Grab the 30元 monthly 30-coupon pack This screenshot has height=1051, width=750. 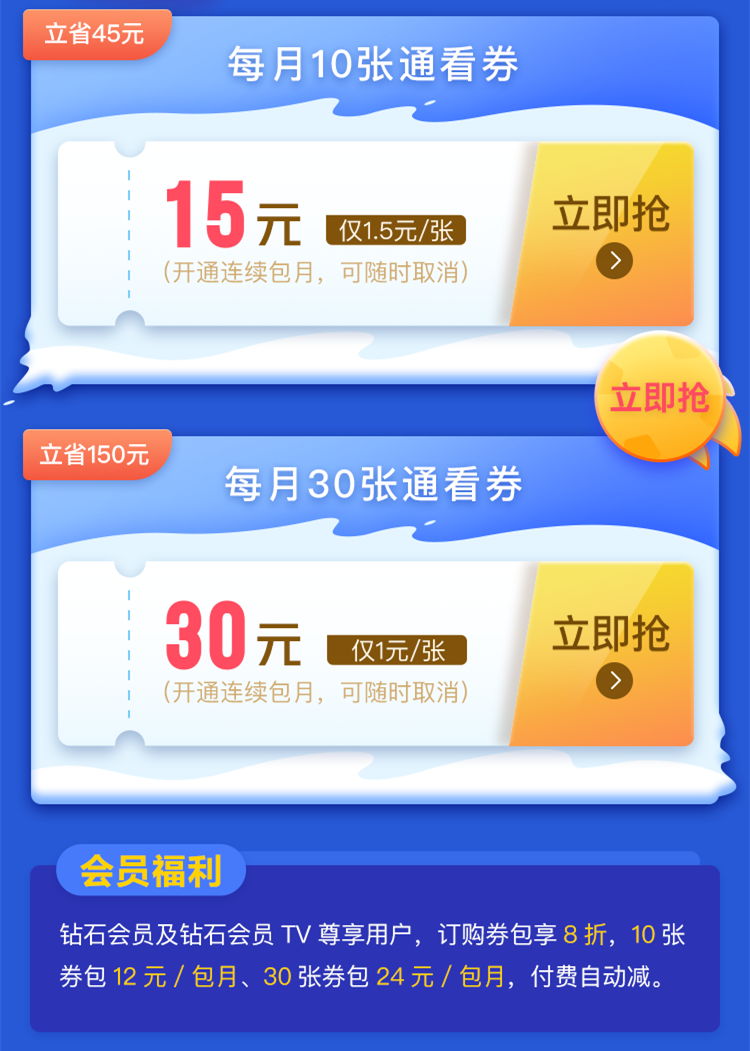coord(610,654)
